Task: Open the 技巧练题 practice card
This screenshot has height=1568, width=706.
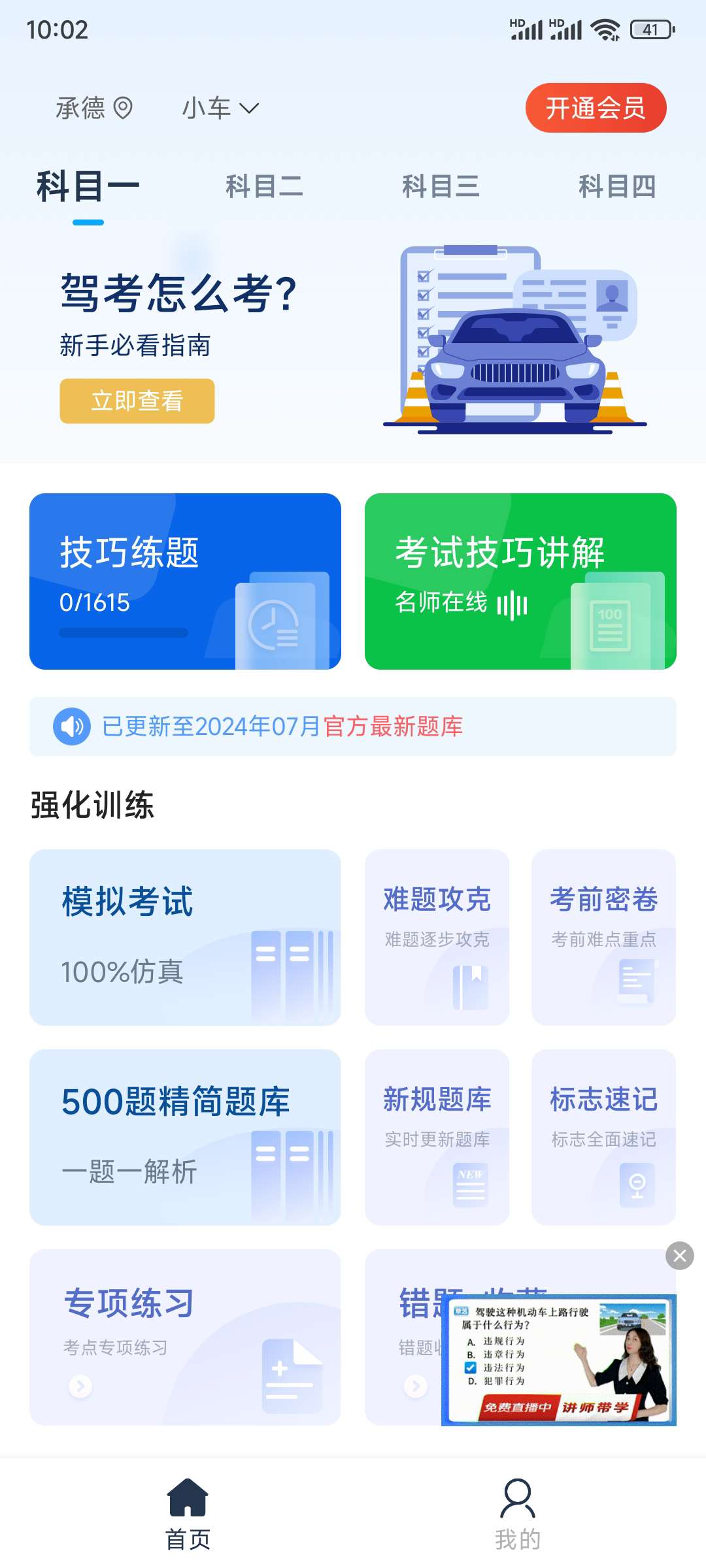Action: coord(185,581)
